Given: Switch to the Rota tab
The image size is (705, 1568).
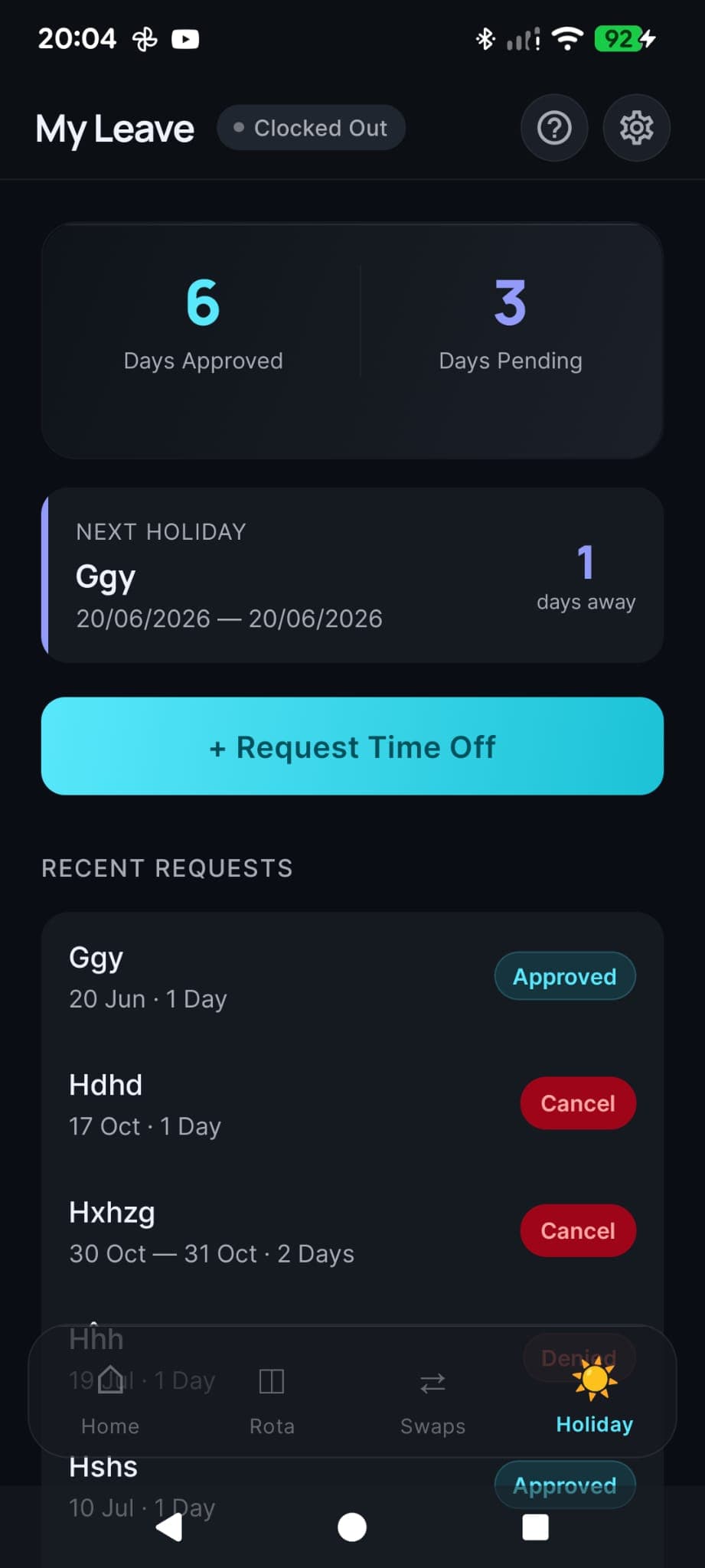Looking at the screenshot, I should 272,1398.
